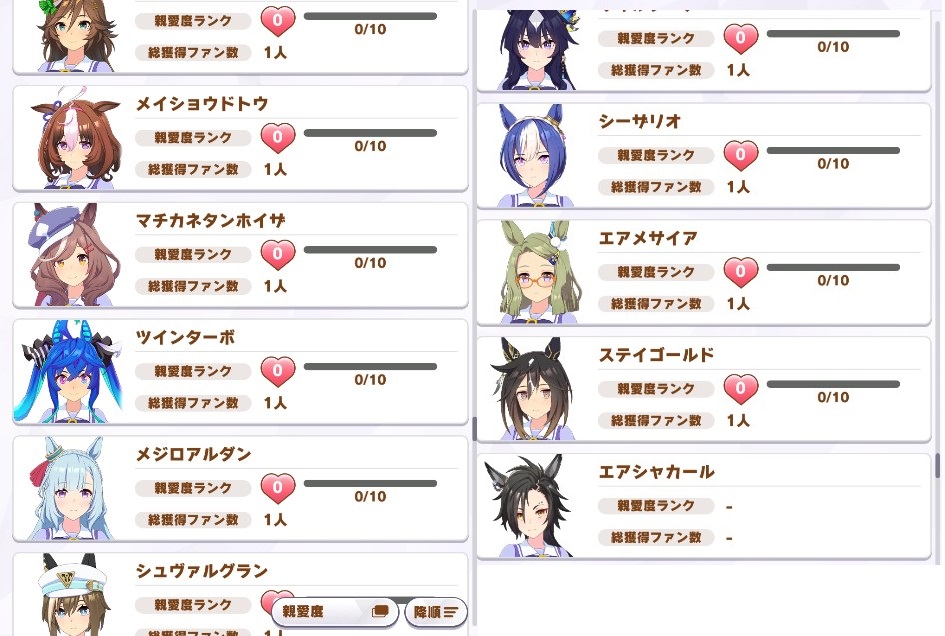Open the メジロアルダン character card
Image resolution: width=945 pixels, height=636 pixels.
coord(240,489)
